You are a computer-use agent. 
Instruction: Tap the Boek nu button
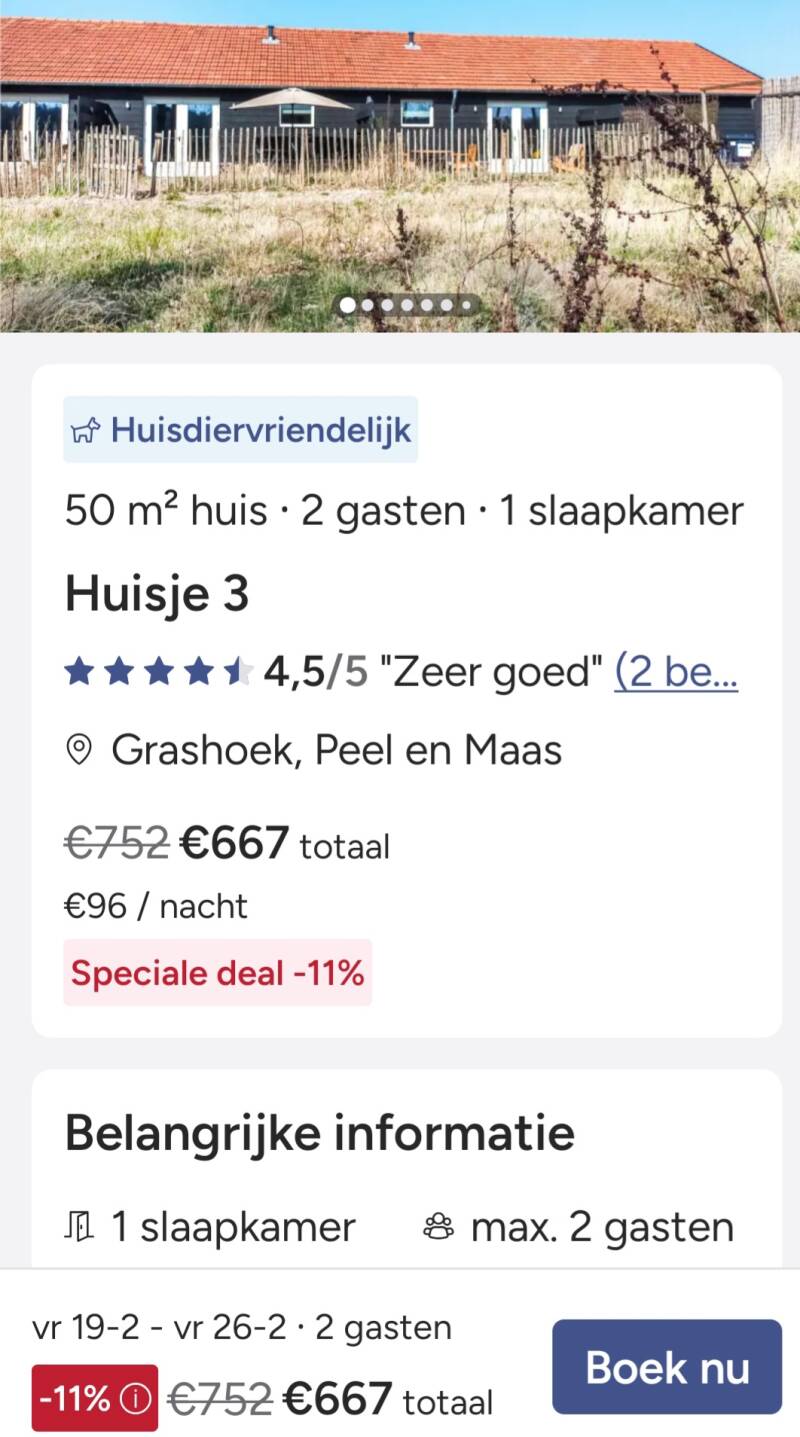click(x=667, y=1366)
